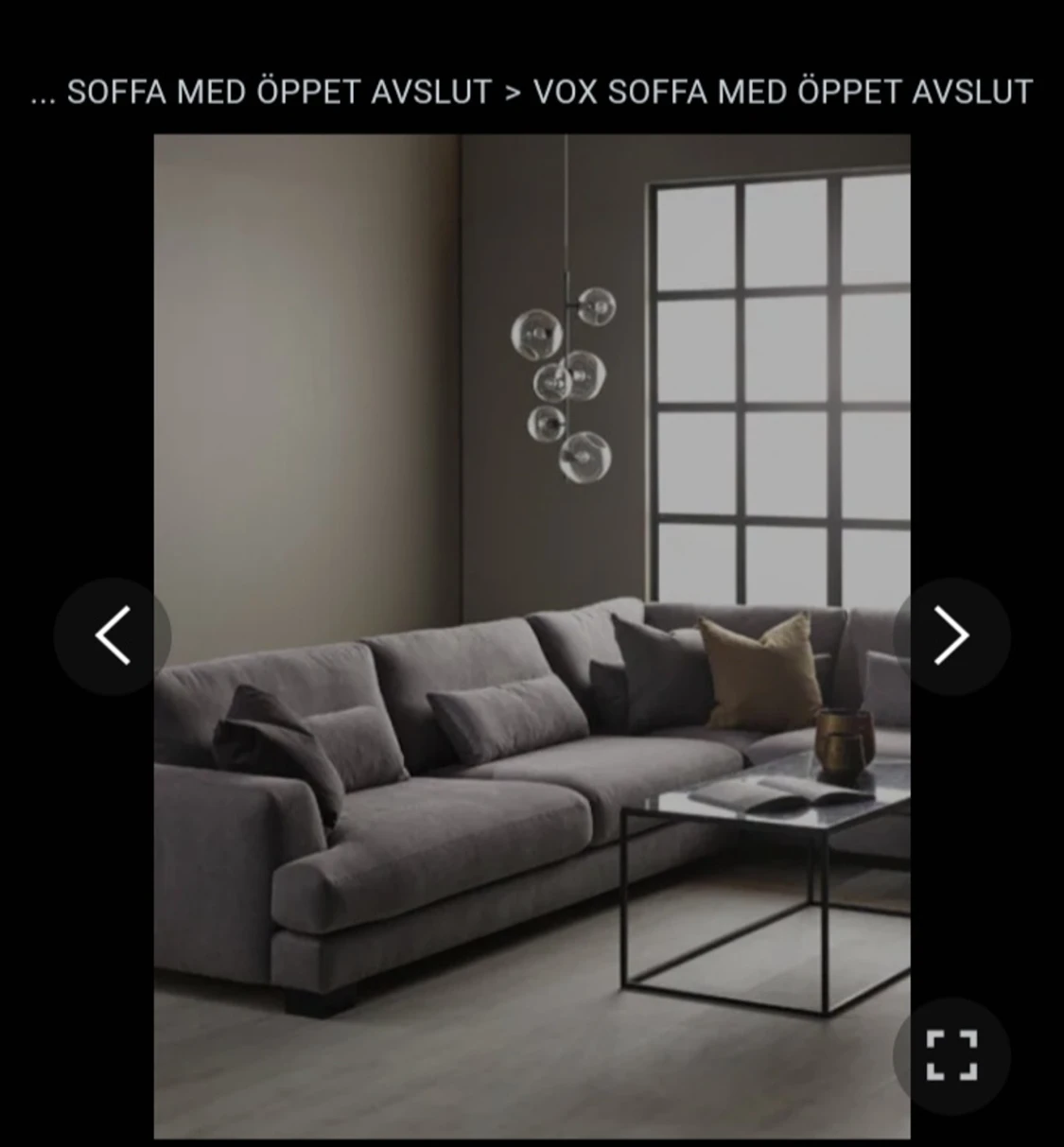Viewport: 1064px width, 1147px height.
Task: Expand the truncated breadcrumb ellipsis
Action: (43, 93)
